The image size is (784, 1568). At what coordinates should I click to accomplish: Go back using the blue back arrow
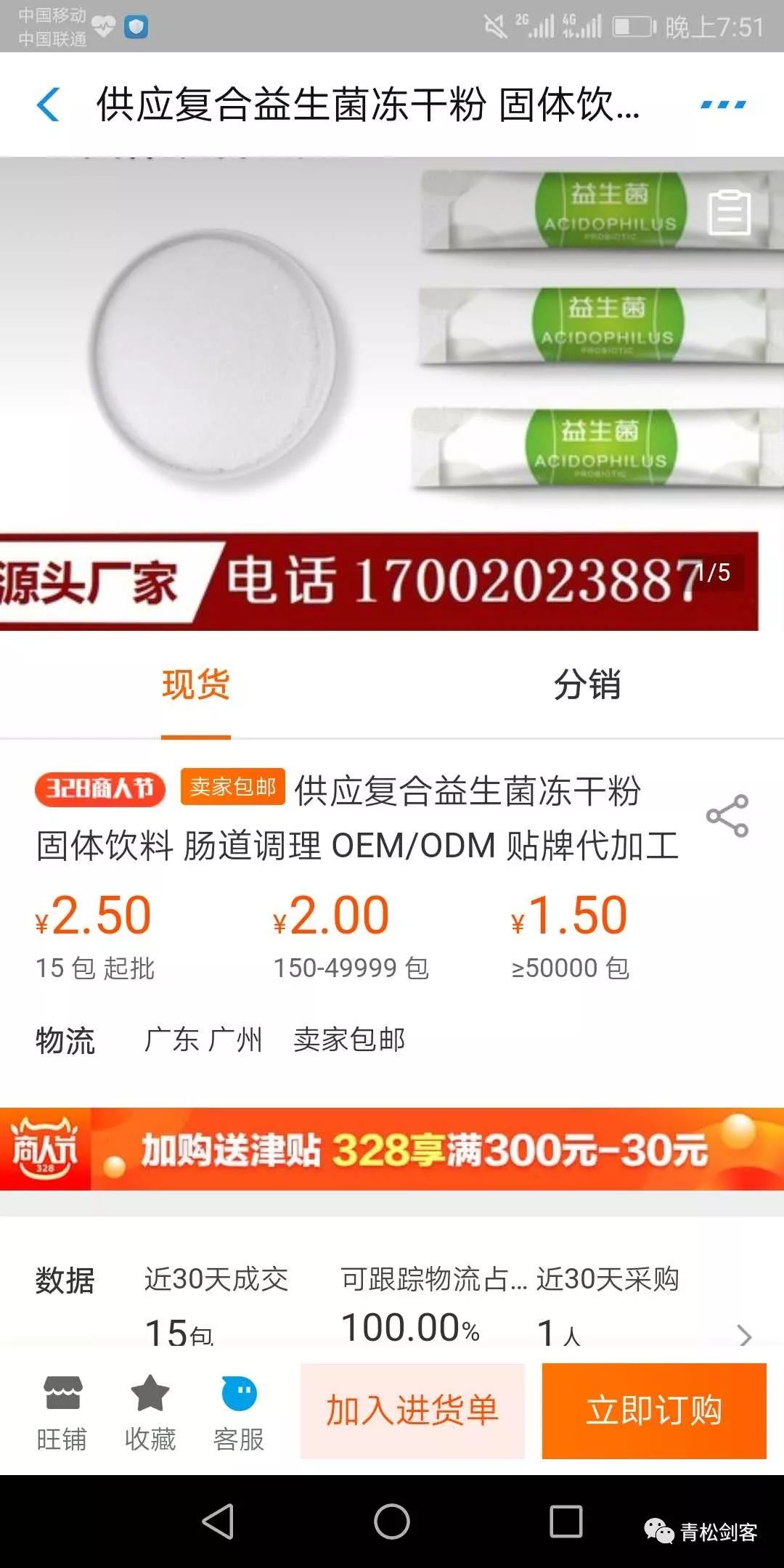point(48,105)
